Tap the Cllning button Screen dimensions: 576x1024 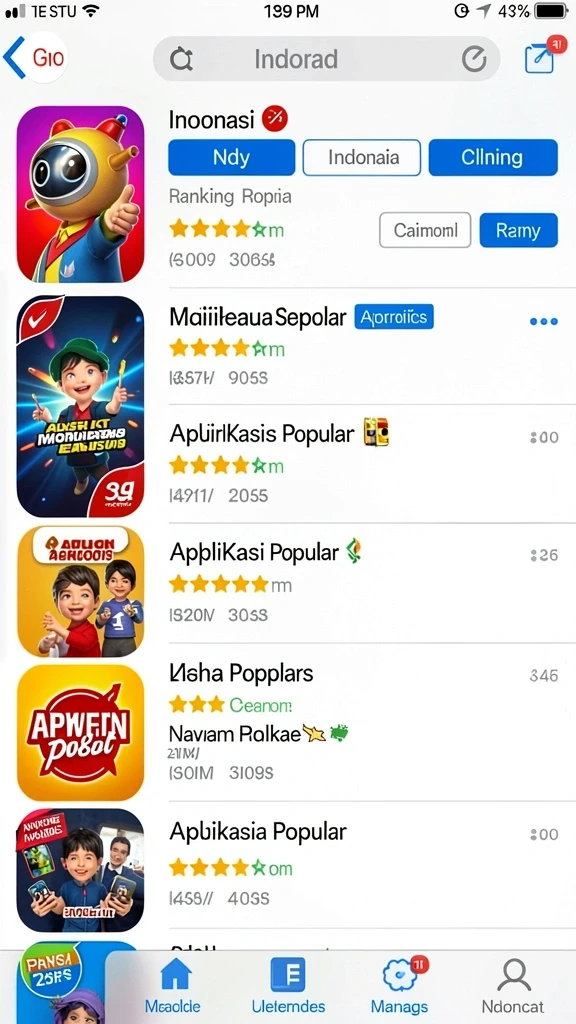[x=493, y=157]
